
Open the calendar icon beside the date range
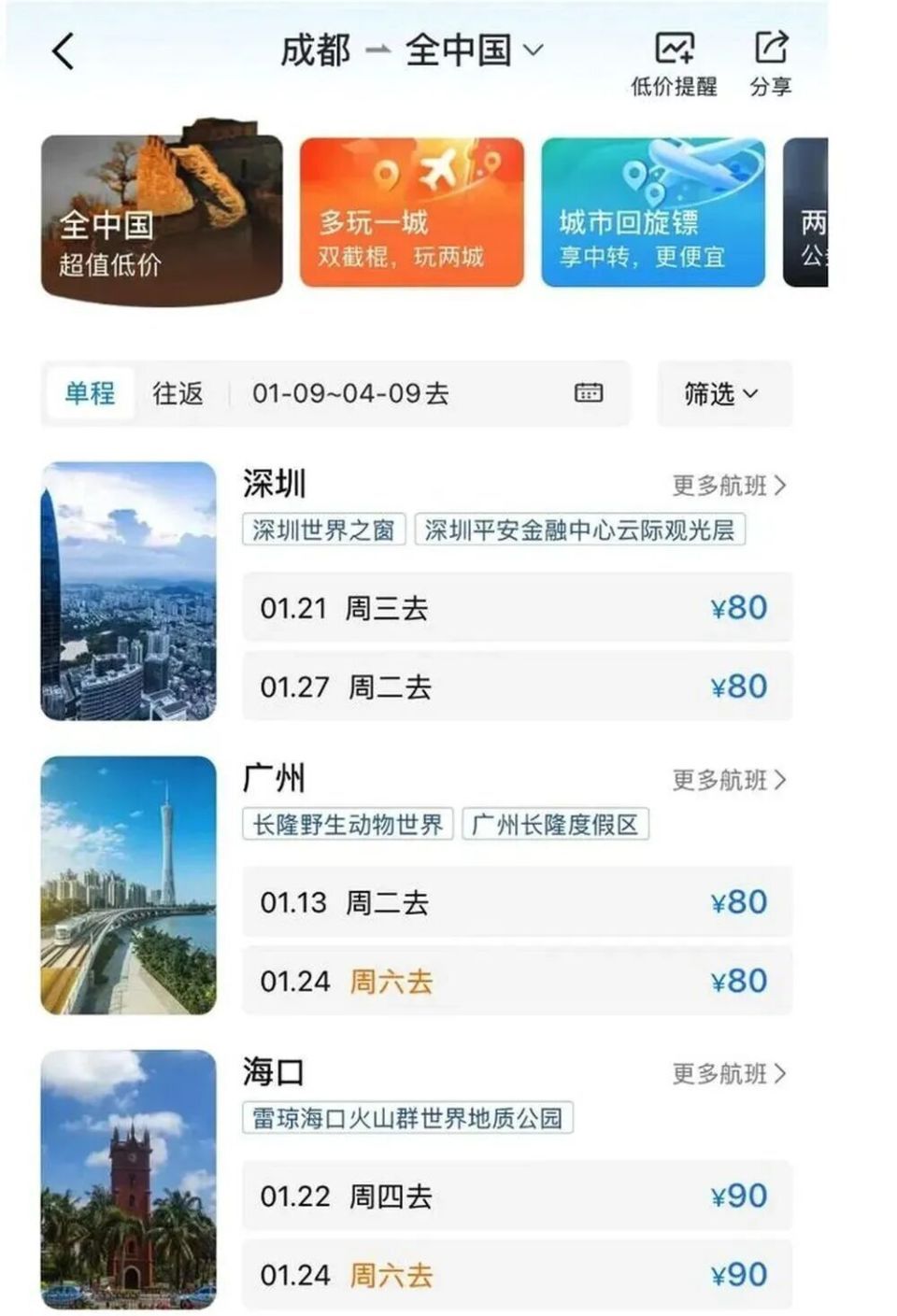tap(589, 394)
